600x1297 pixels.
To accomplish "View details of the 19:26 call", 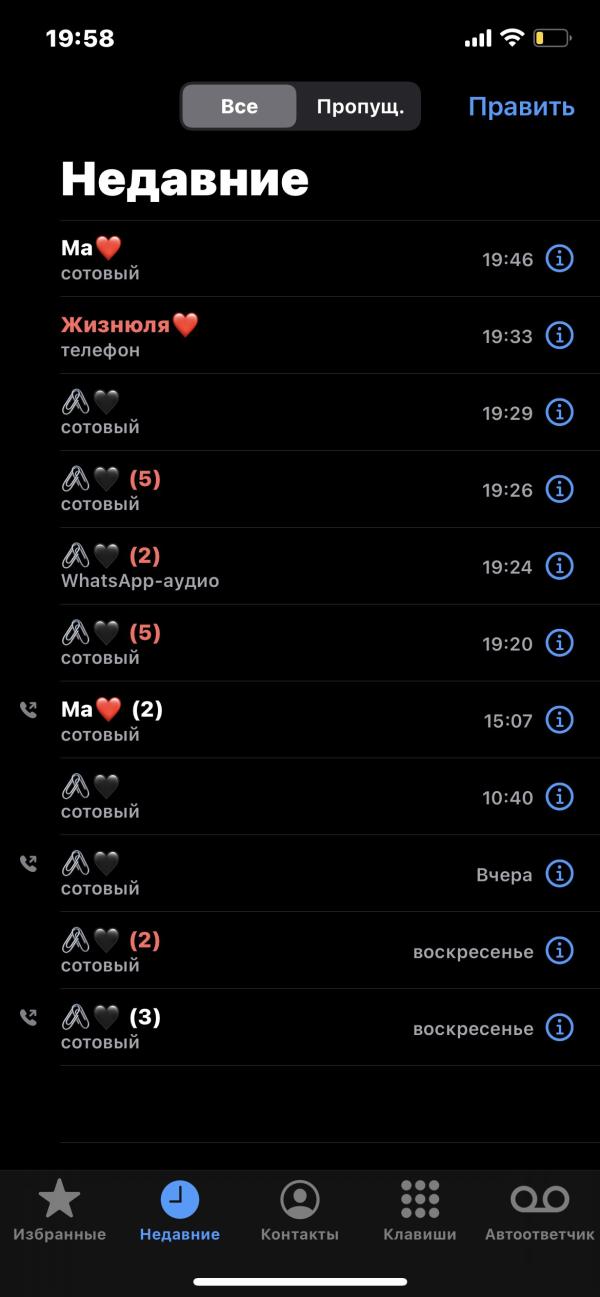I will (x=560, y=490).
